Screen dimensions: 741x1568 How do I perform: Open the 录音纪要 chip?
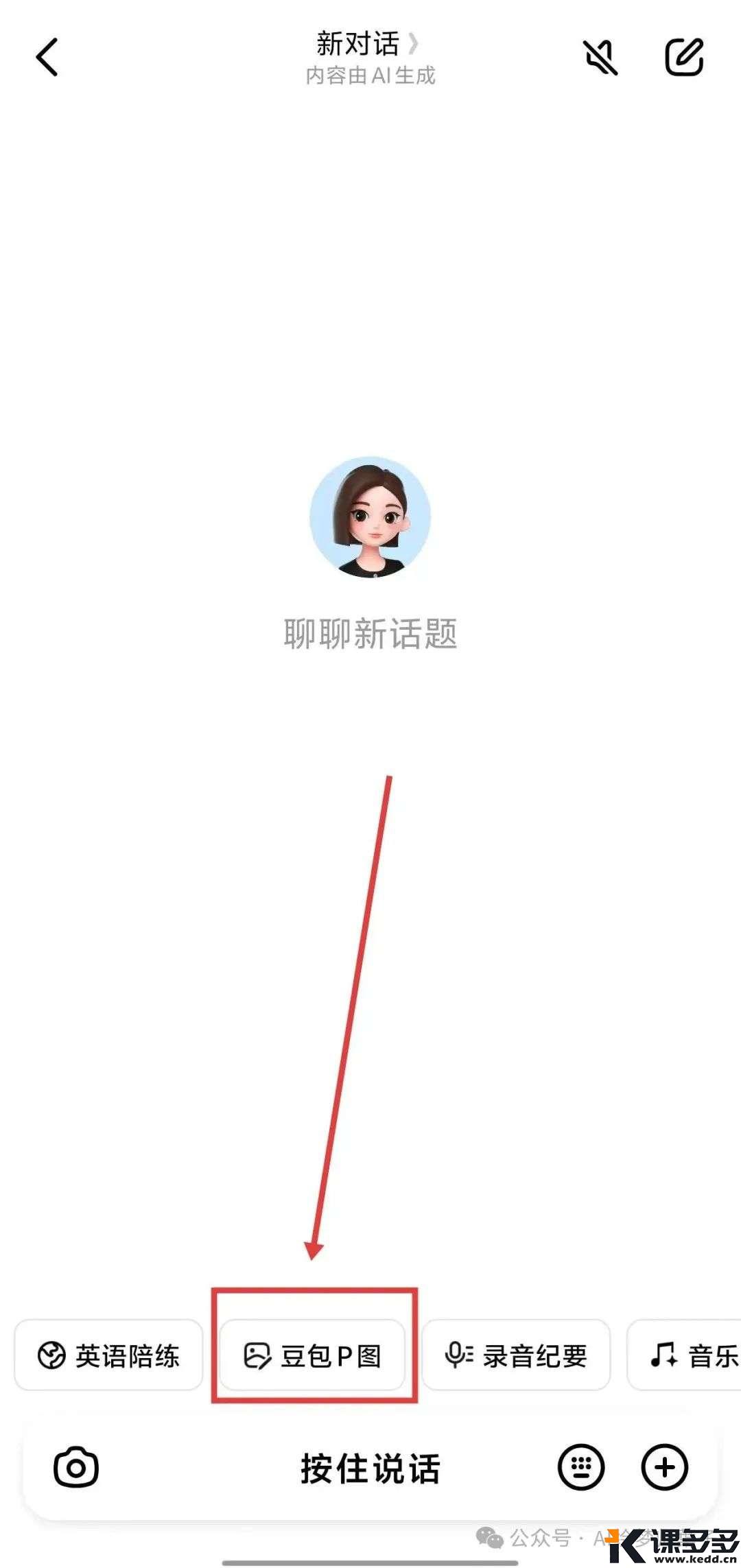pos(516,1355)
